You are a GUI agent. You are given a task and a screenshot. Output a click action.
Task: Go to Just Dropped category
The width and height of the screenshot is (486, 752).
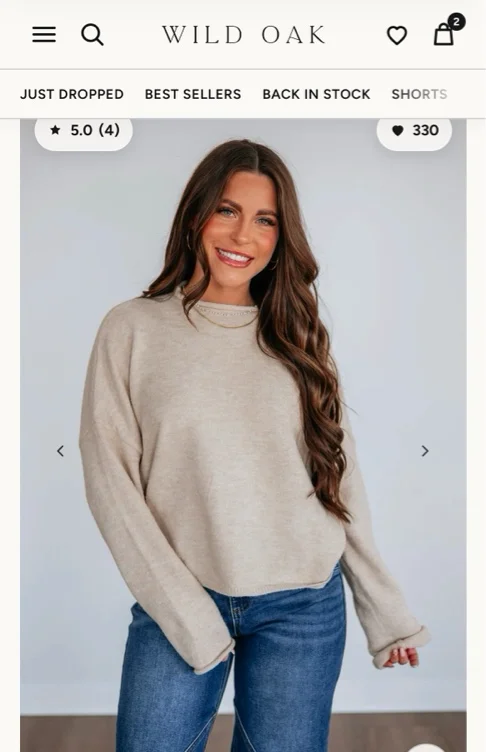point(72,94)
